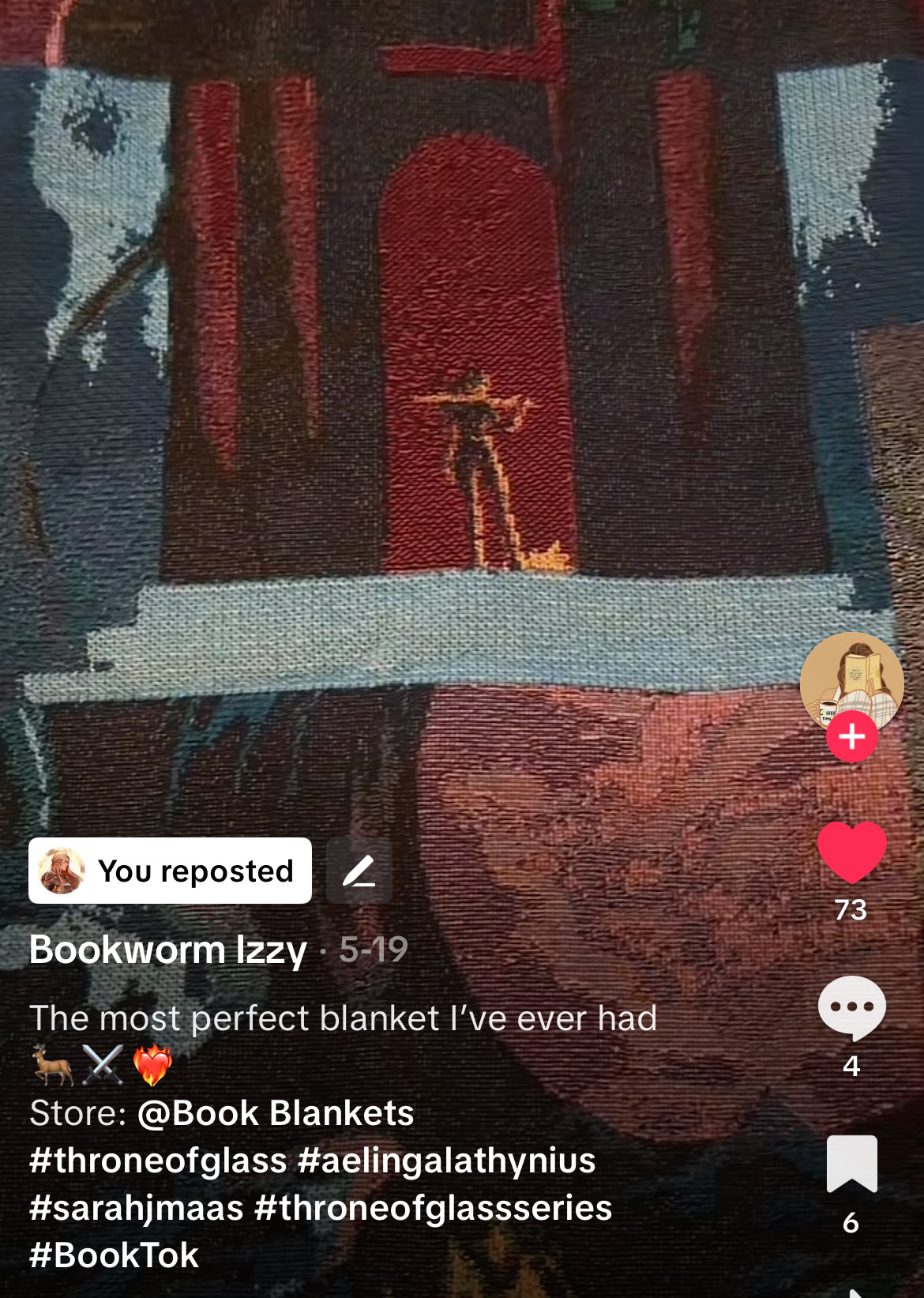This screenshot has width=924, height=1298.
Task: Open the #throneofglassseries hashtag
Action: [433, 1208]
